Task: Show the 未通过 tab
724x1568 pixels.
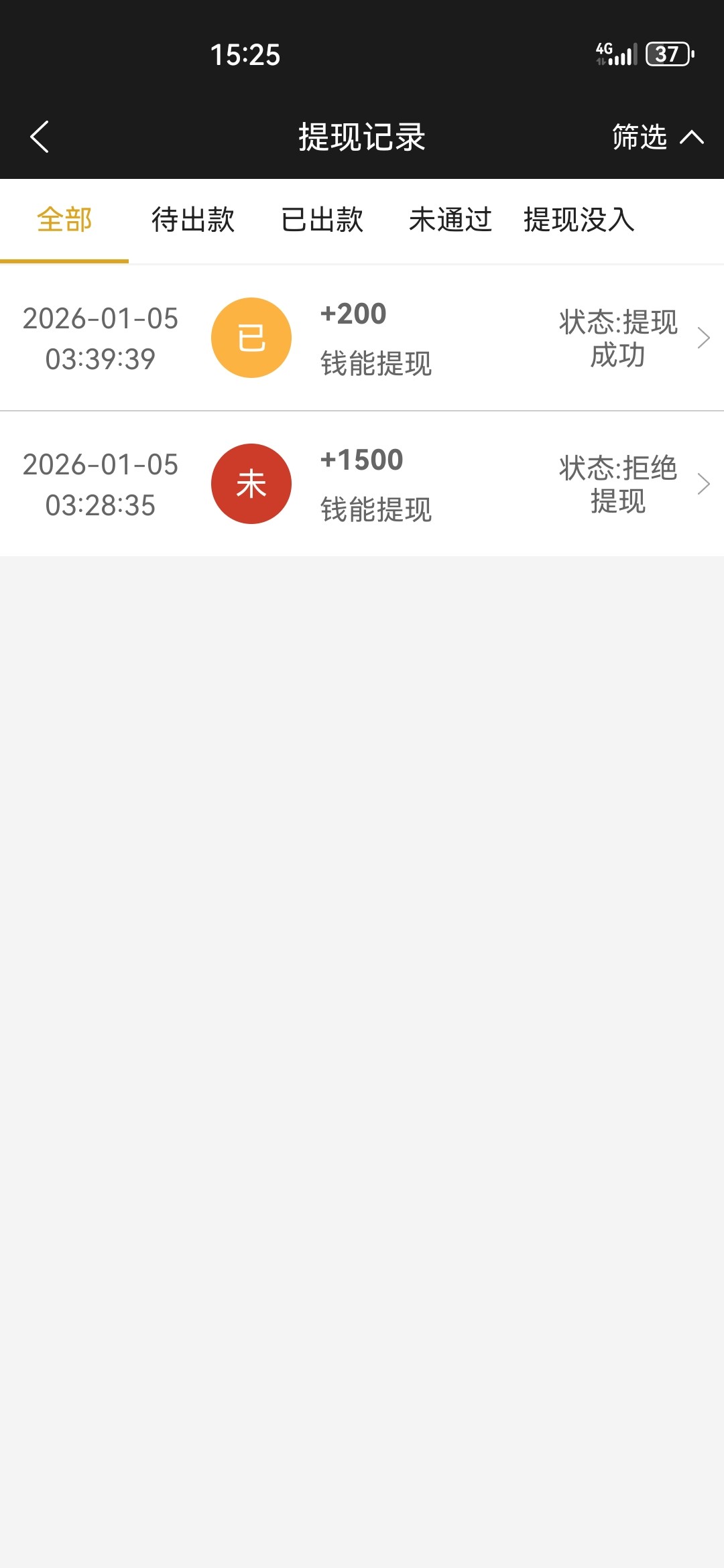Action: pyautogui.click(x=450, y=220)
